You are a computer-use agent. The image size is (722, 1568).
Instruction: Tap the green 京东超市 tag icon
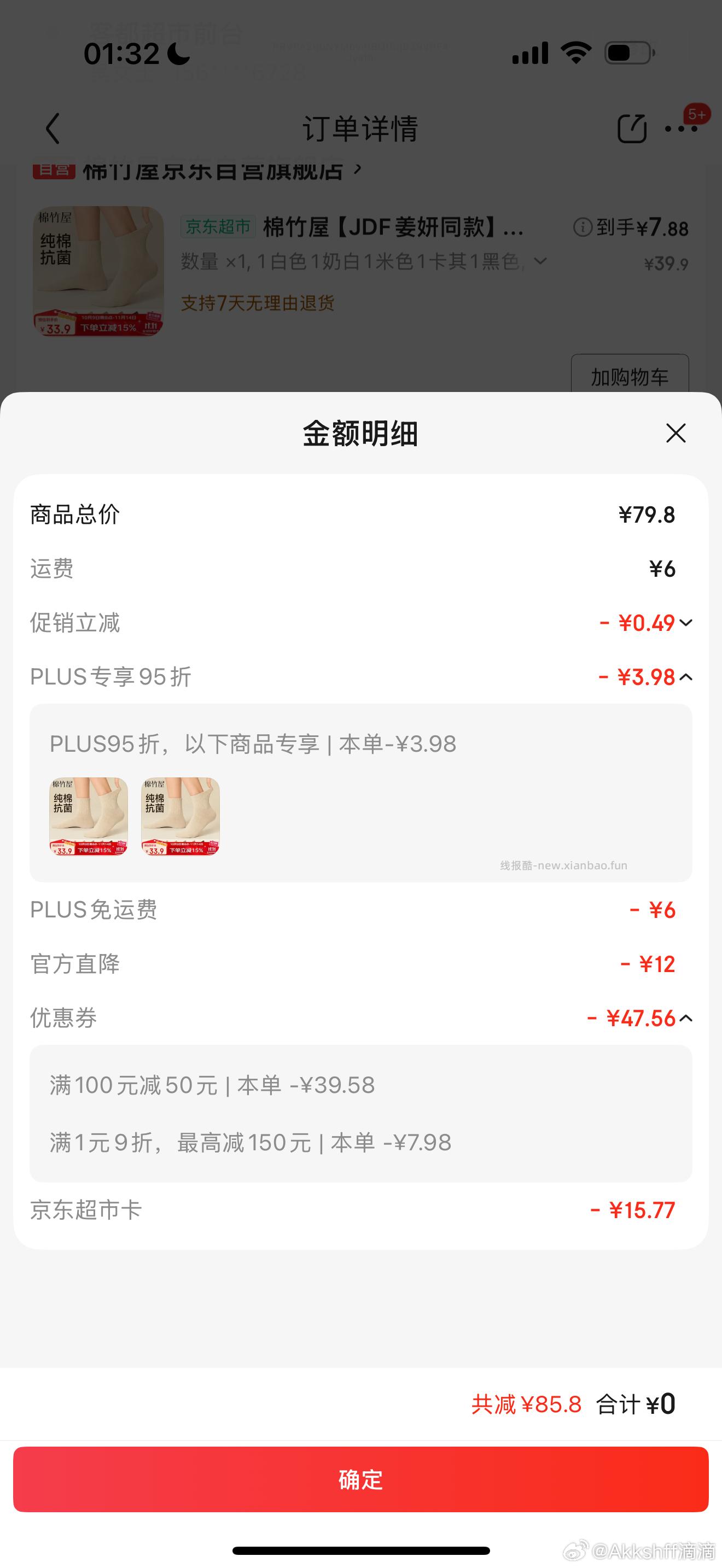(217, 227)
